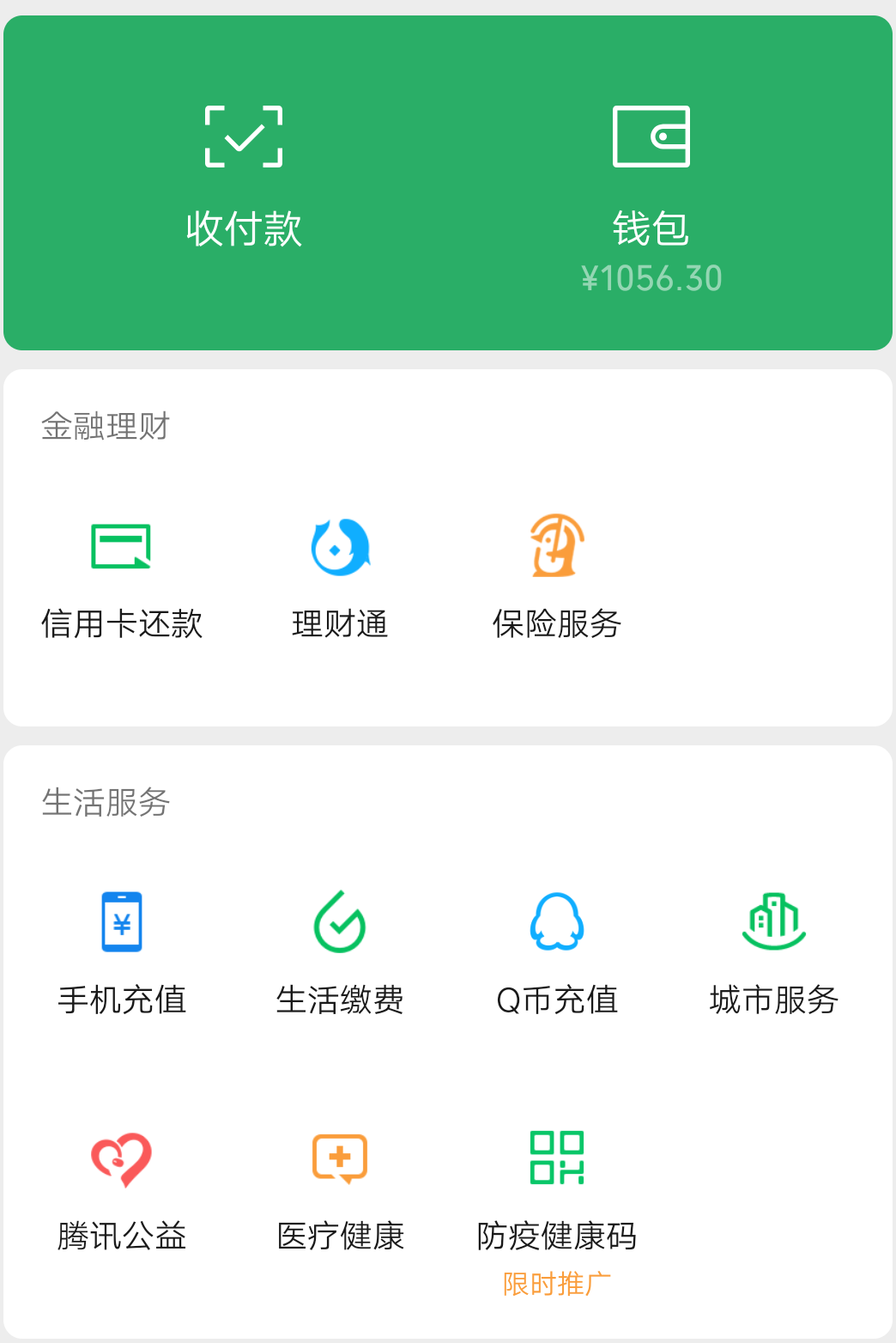Tap Q币充值 to recharge Q coins
This screenshot has width=896, height=1343.
click(x=557, y=953)
